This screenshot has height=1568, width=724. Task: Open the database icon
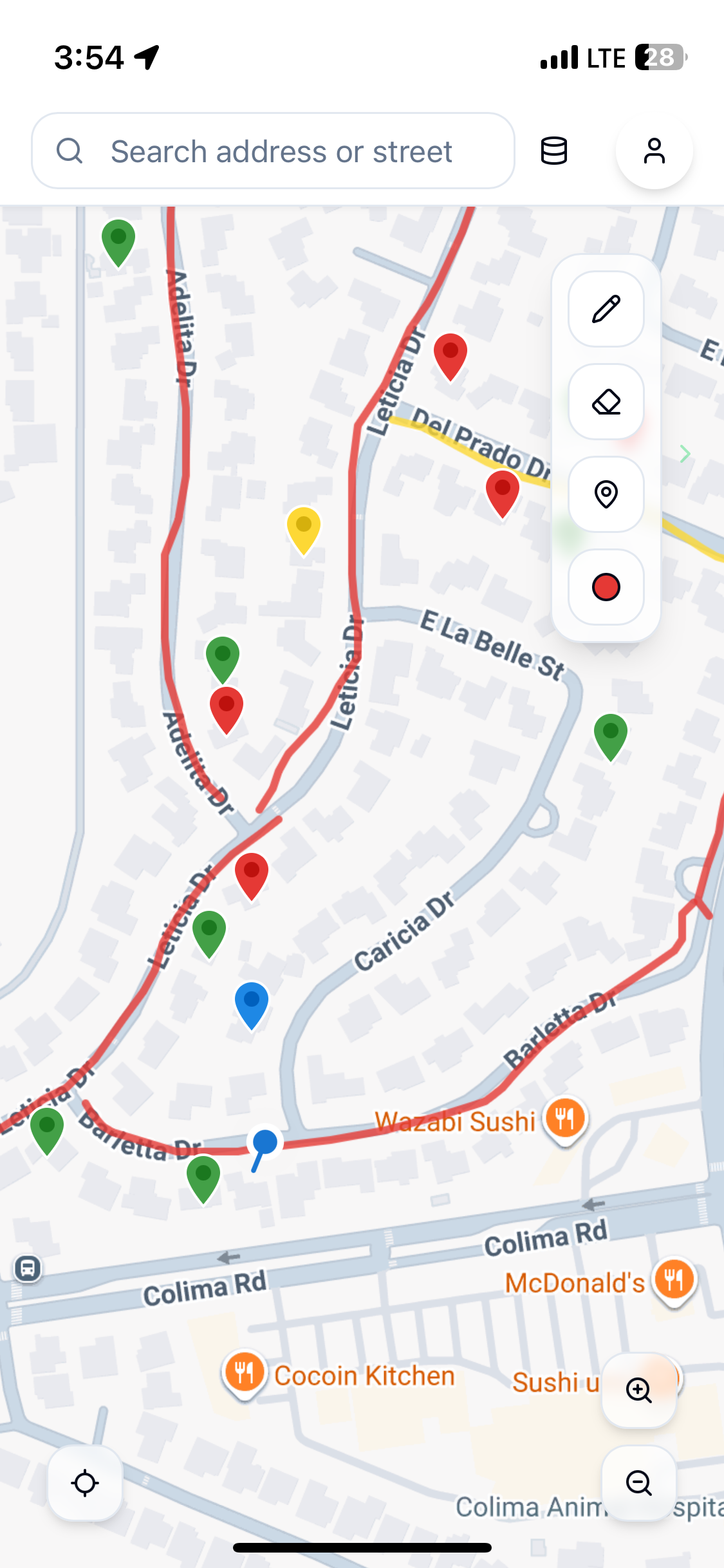(x=553, y=151)
